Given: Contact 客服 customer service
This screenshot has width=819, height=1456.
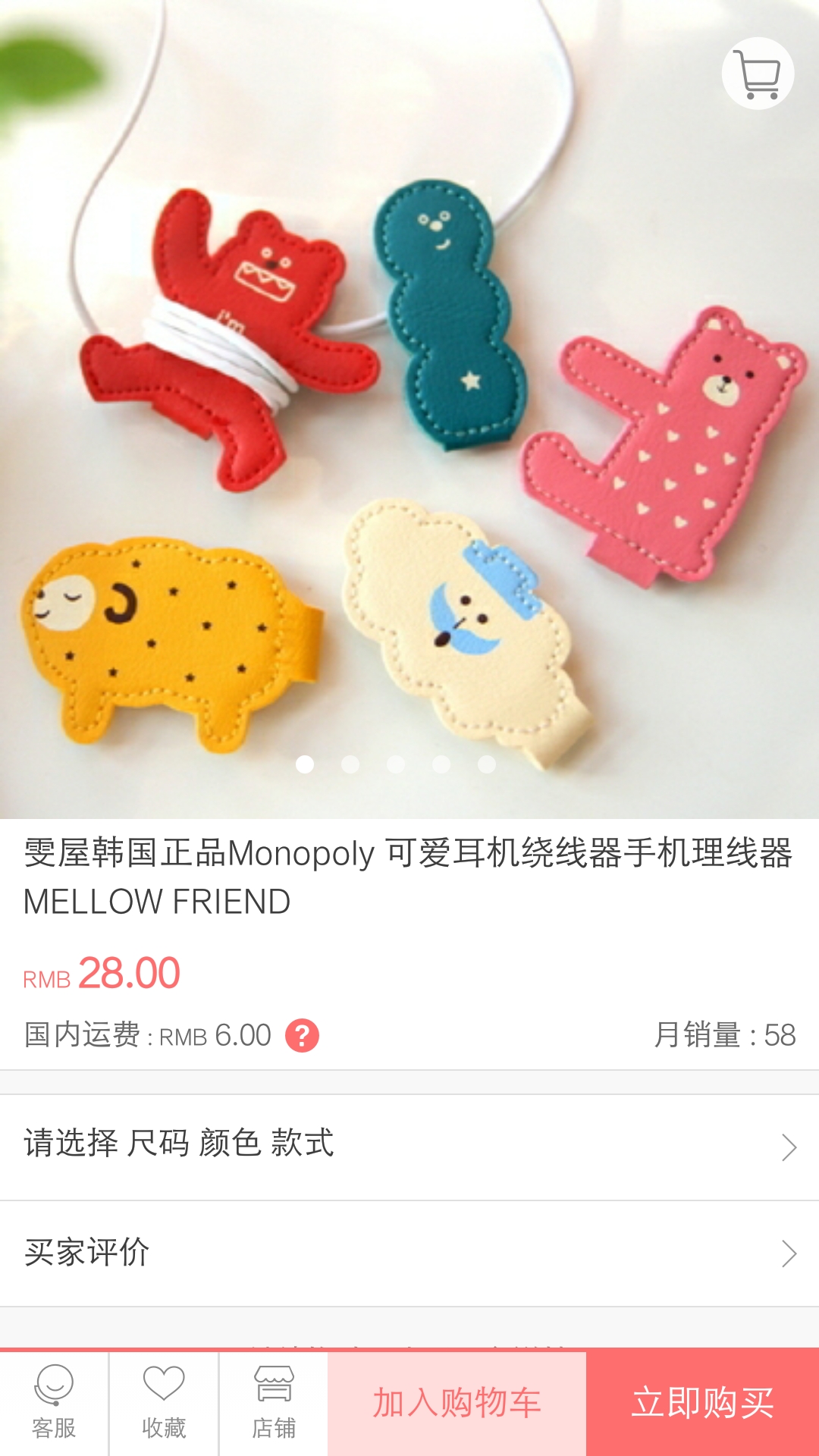Looking at the screenshot, I should click(x=54, y=1403).
